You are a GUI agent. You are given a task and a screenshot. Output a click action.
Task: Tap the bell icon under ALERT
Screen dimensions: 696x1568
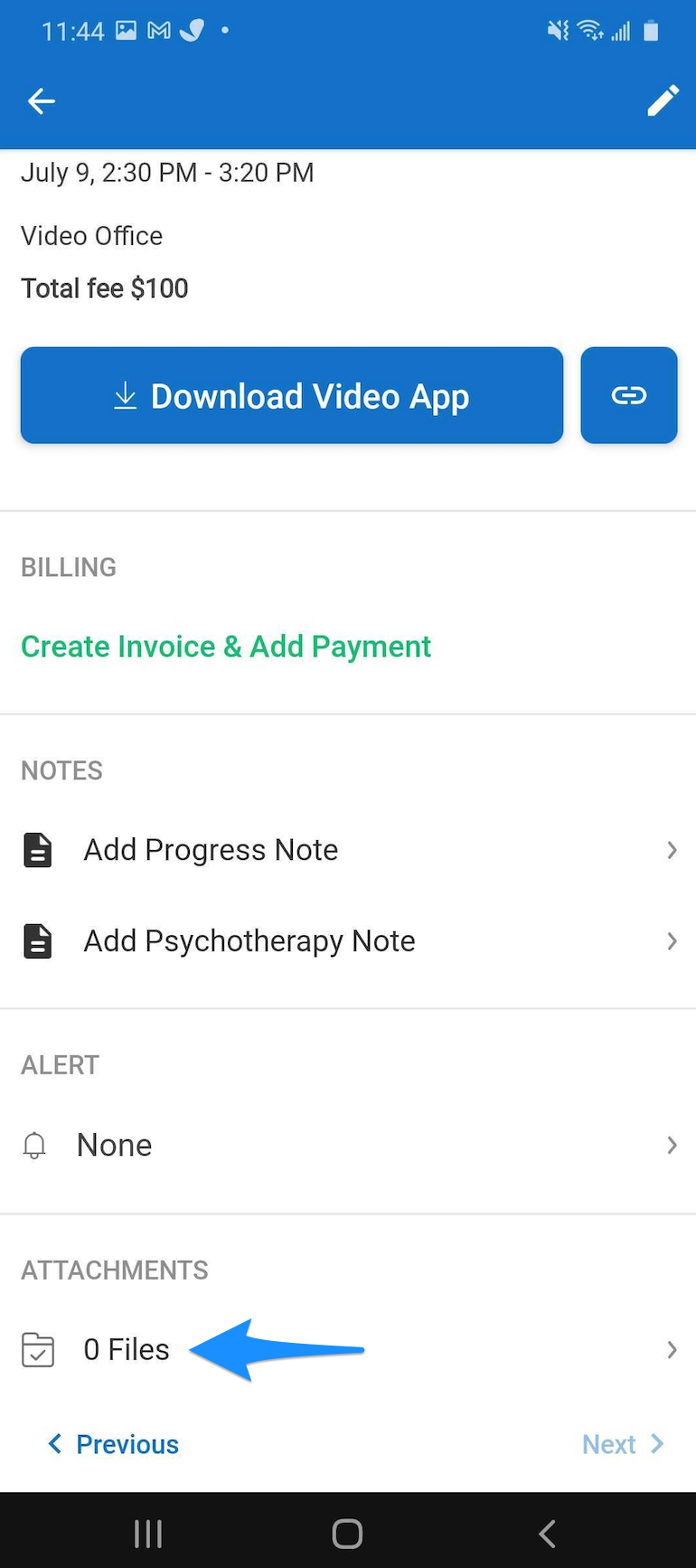pyautogui.click(x=33, y=1145)
